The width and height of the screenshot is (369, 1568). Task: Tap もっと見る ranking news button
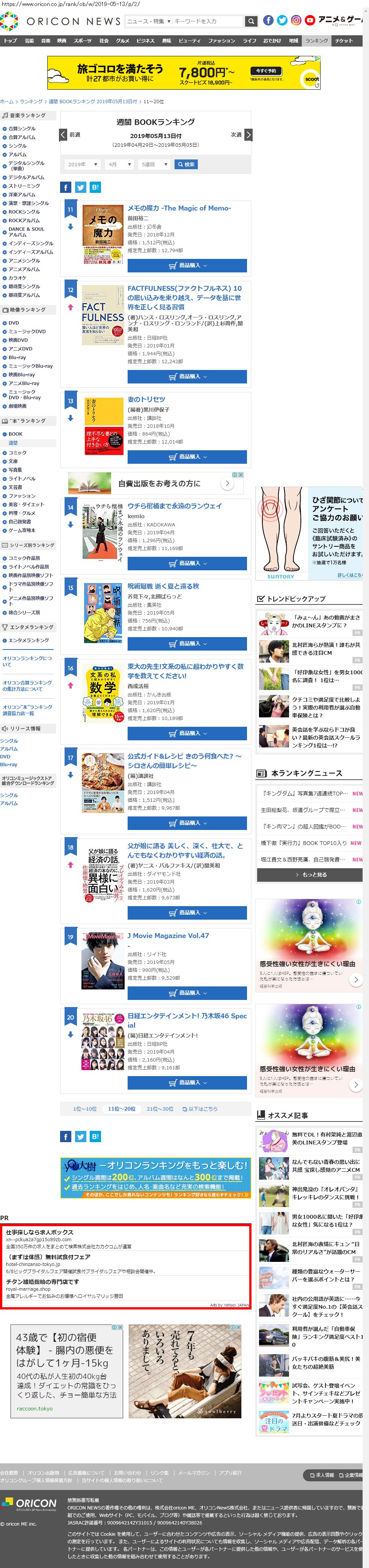click(x=309, y=875)
